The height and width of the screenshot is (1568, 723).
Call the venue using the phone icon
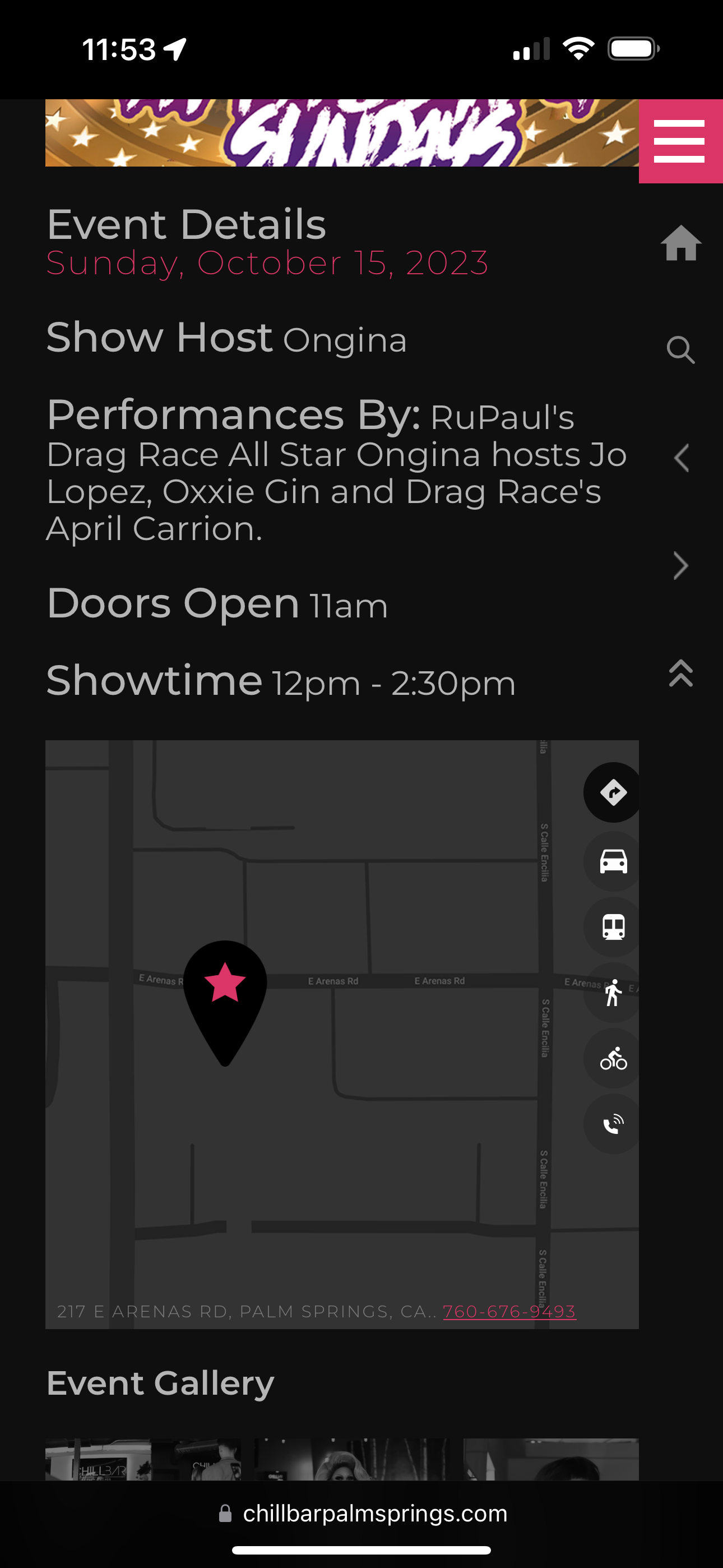613,1124
